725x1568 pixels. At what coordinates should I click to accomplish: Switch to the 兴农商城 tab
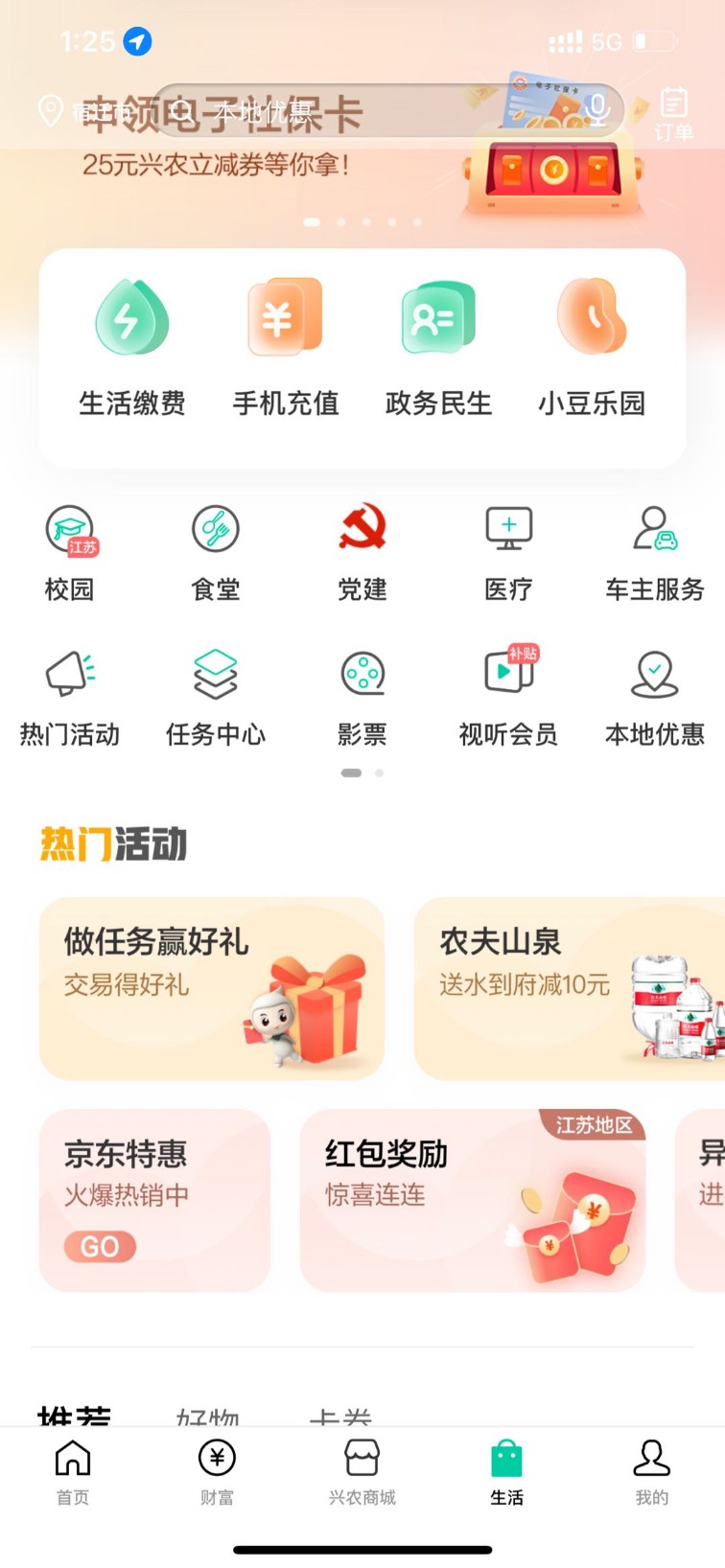coord(362,1471)
